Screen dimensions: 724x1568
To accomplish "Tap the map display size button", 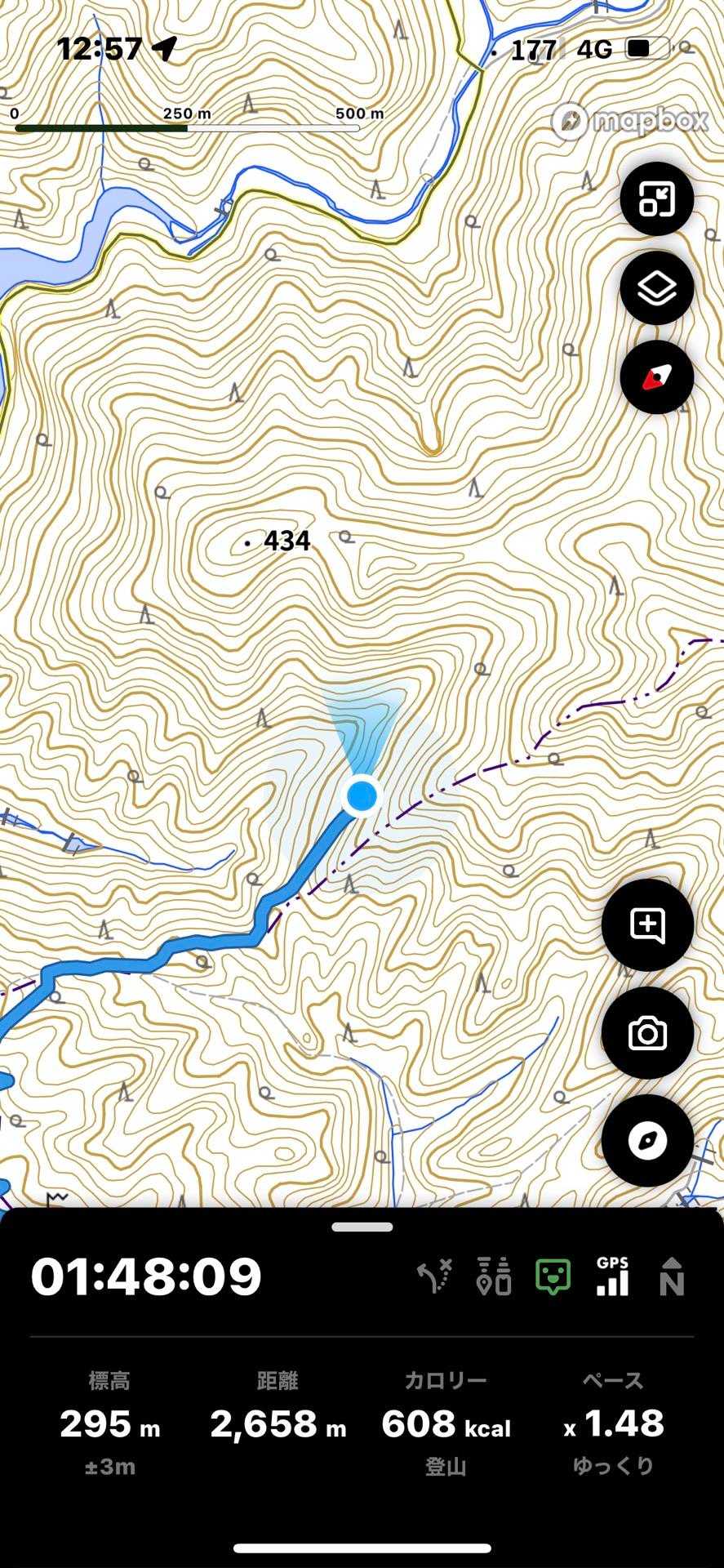I will point(656,198).
